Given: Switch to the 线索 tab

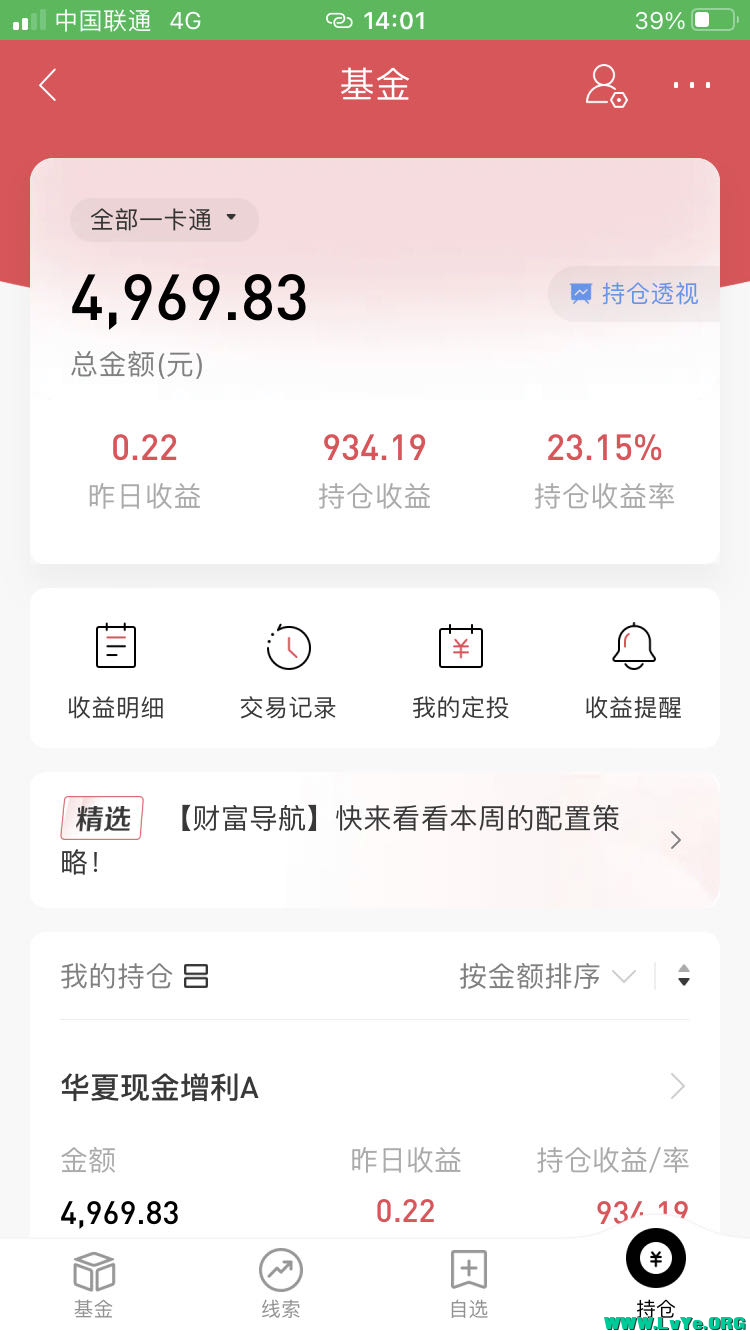Looking at the screenshot, I should tap(281, 1284).
